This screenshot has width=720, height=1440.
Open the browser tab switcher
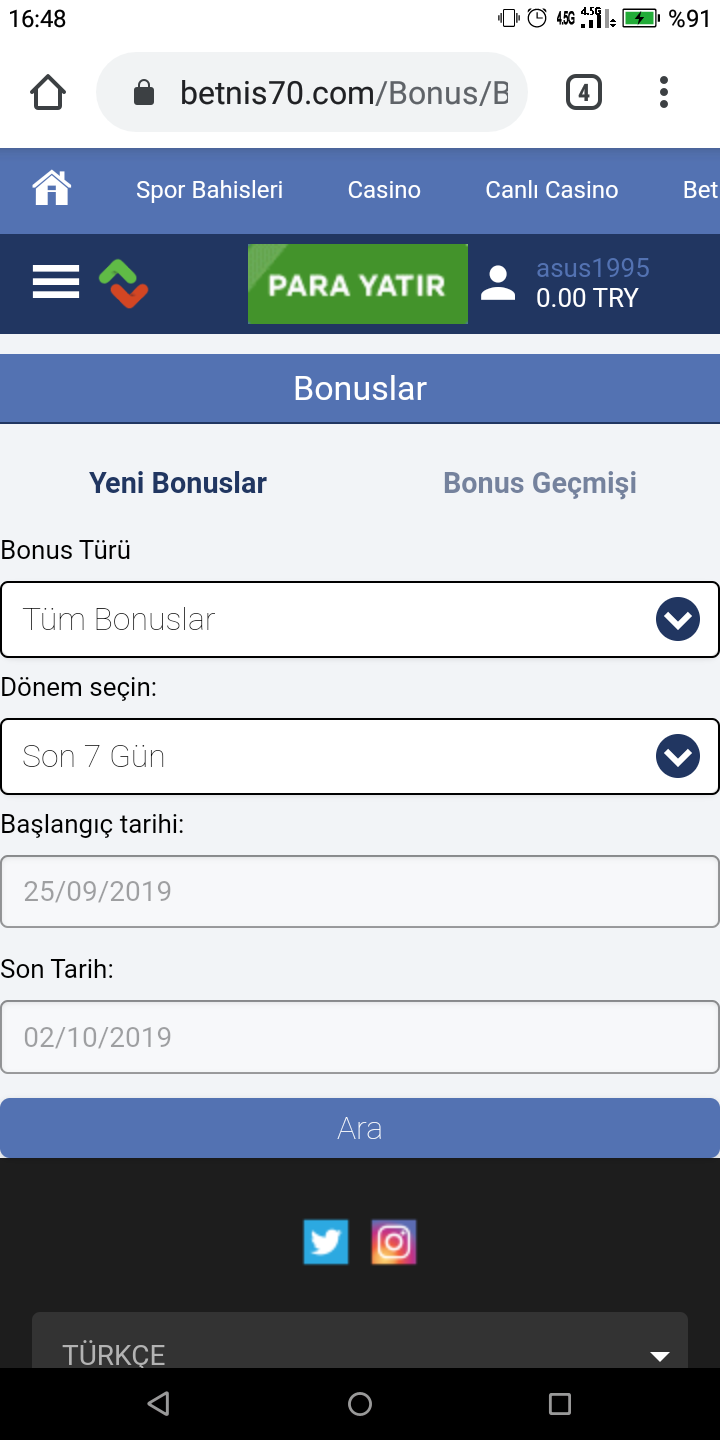[x=584, y=93]
